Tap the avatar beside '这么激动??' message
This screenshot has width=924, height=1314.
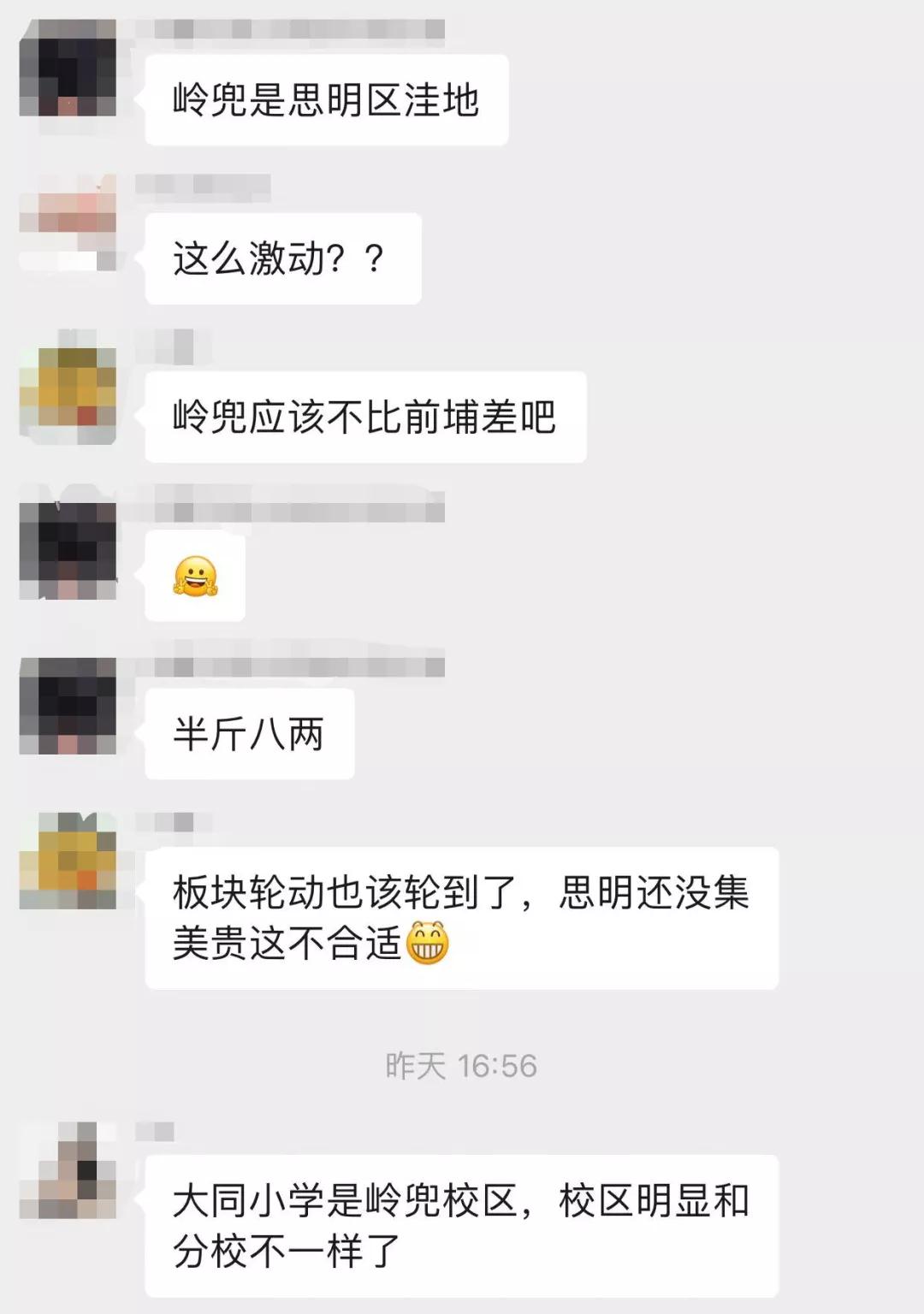[68, 223]
